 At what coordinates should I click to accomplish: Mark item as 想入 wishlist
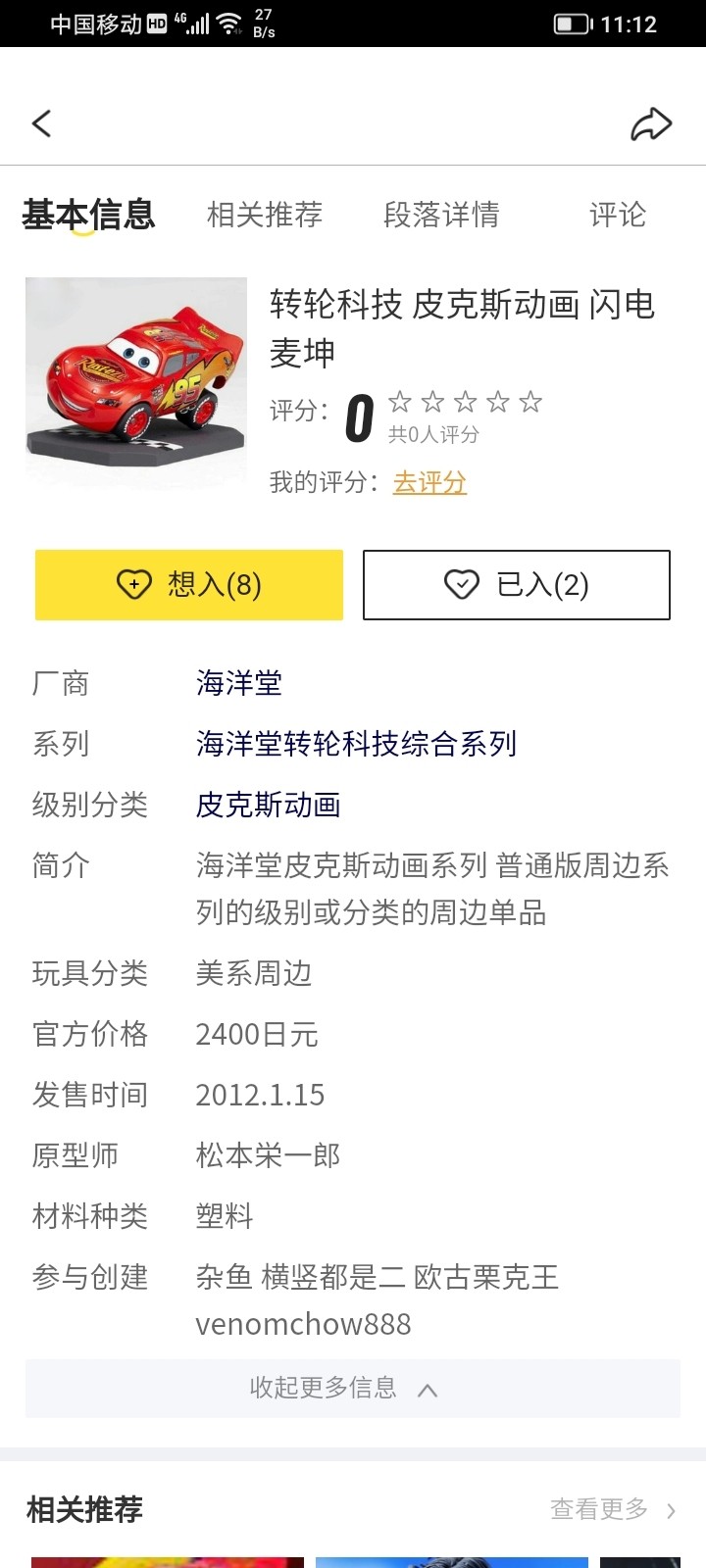click(189, 585)
